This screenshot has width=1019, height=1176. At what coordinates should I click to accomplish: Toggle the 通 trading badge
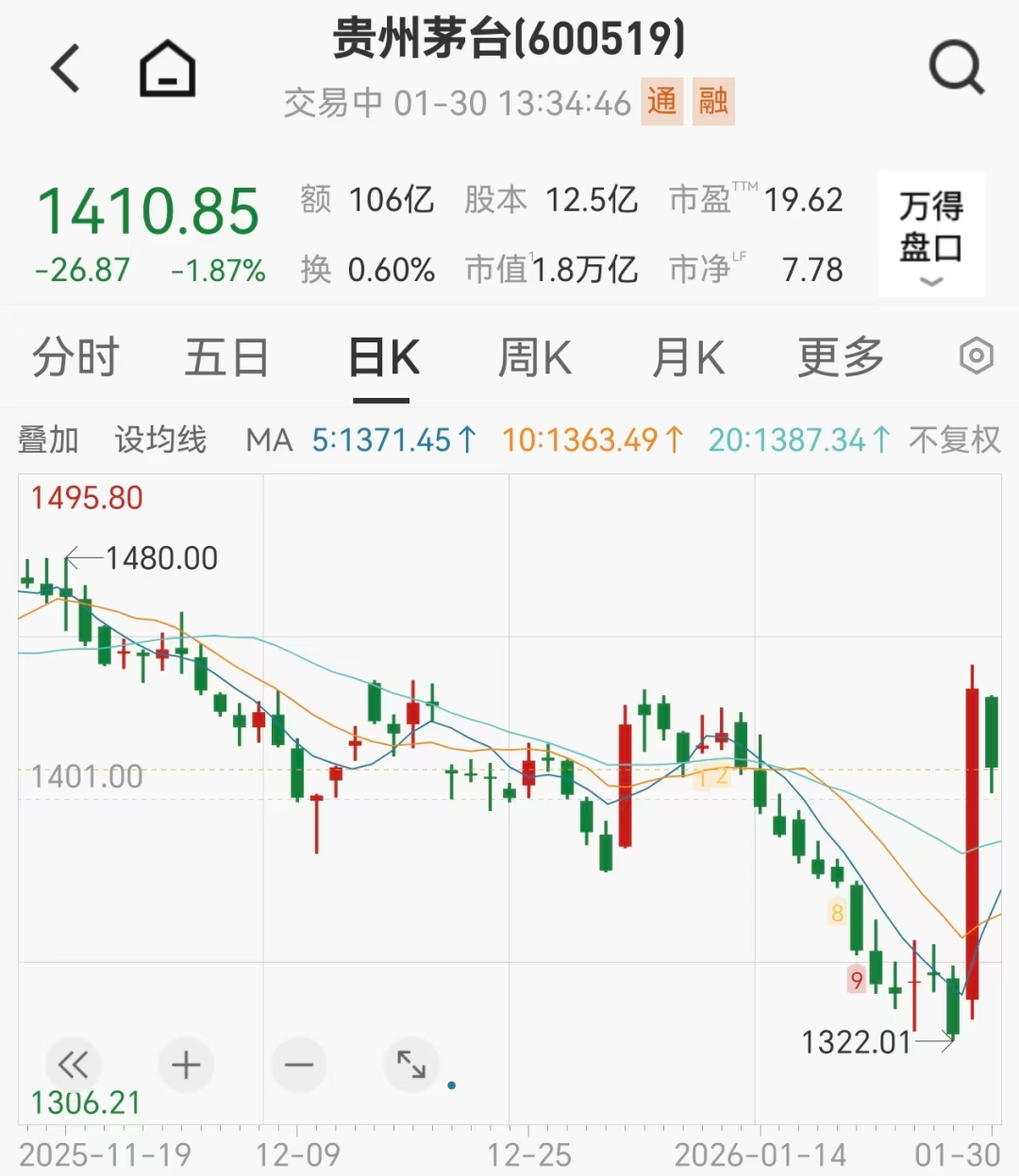pyautogui.click(x=664, y=102)
